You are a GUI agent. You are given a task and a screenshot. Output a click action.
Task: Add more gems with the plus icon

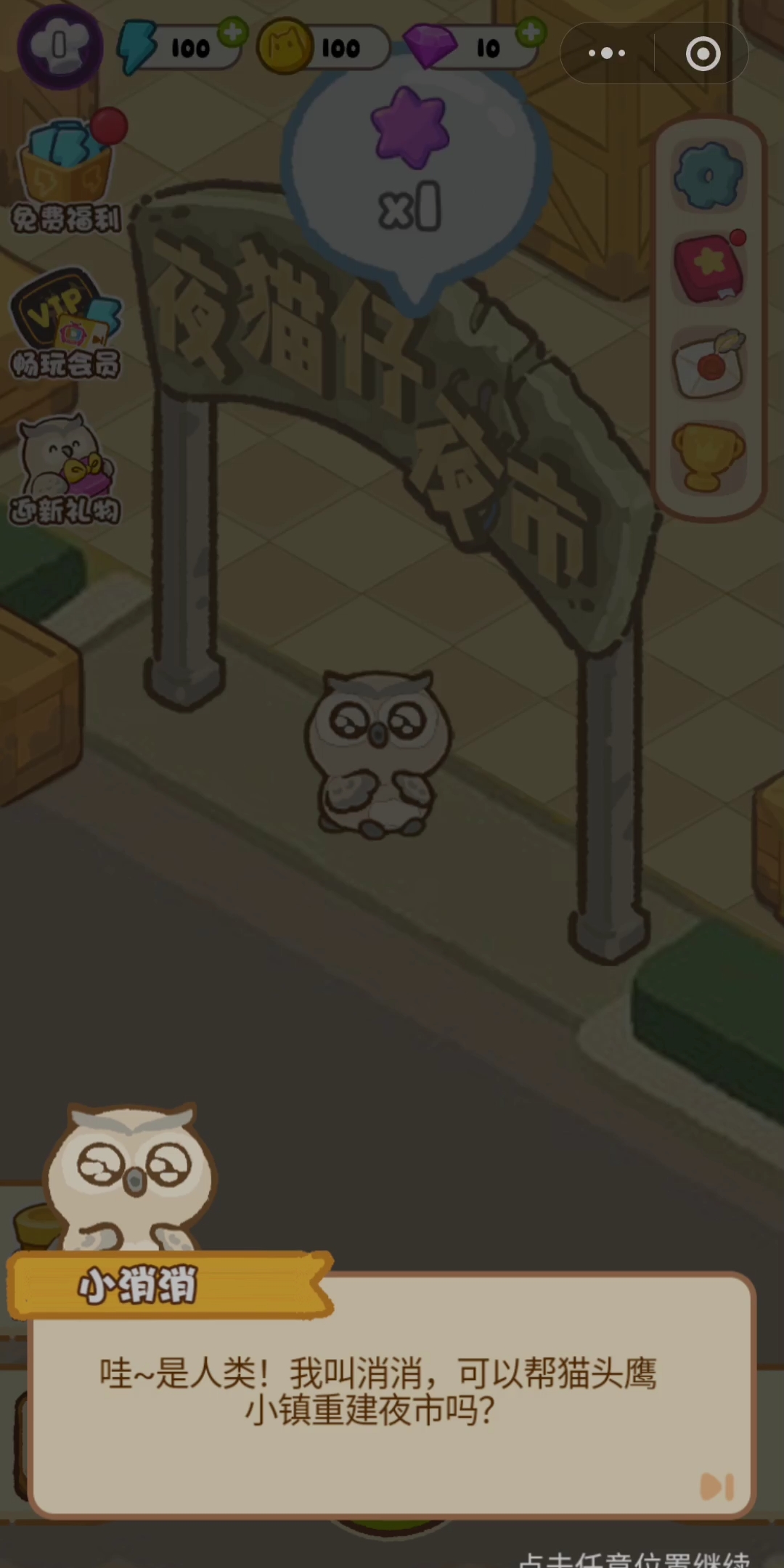click(531, 33)
